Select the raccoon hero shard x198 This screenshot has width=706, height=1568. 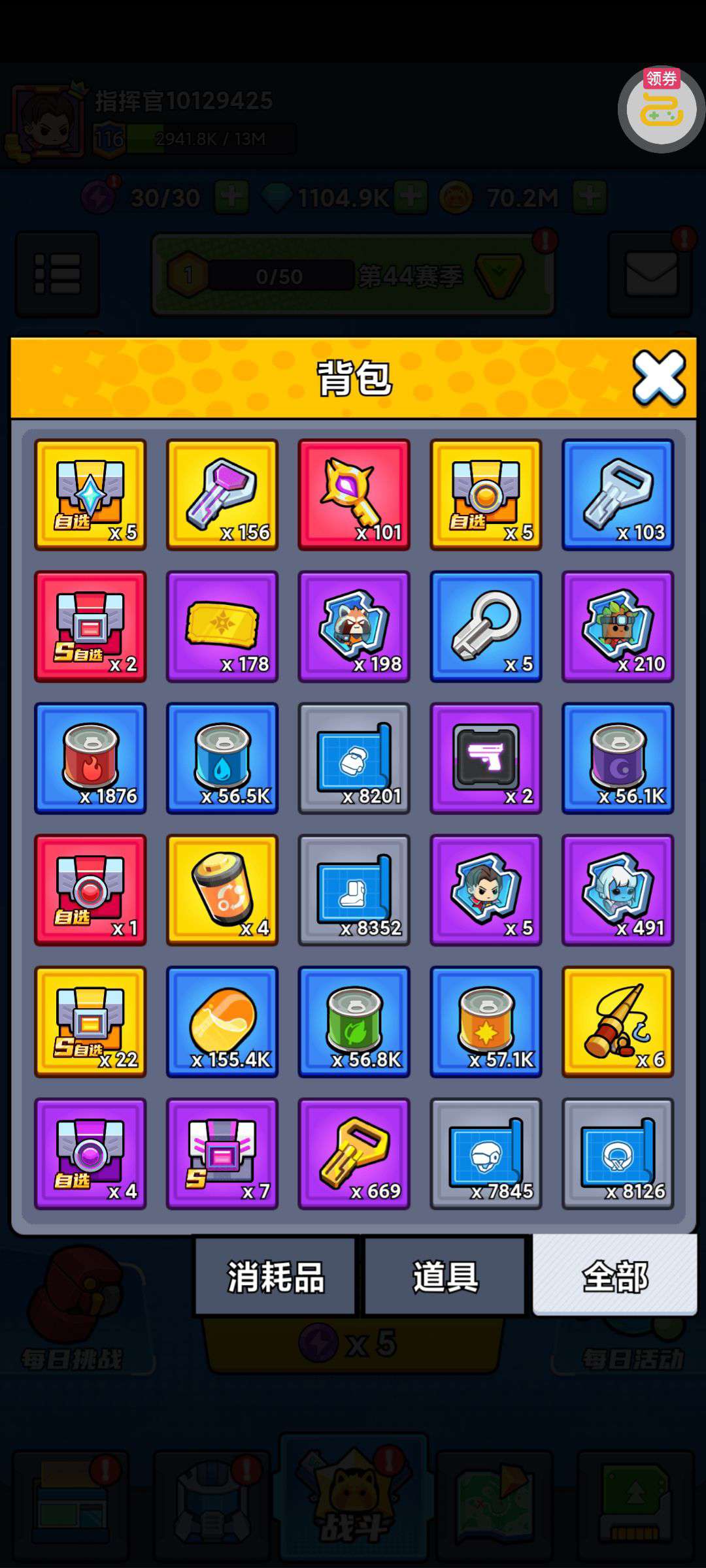click(354, 627)
